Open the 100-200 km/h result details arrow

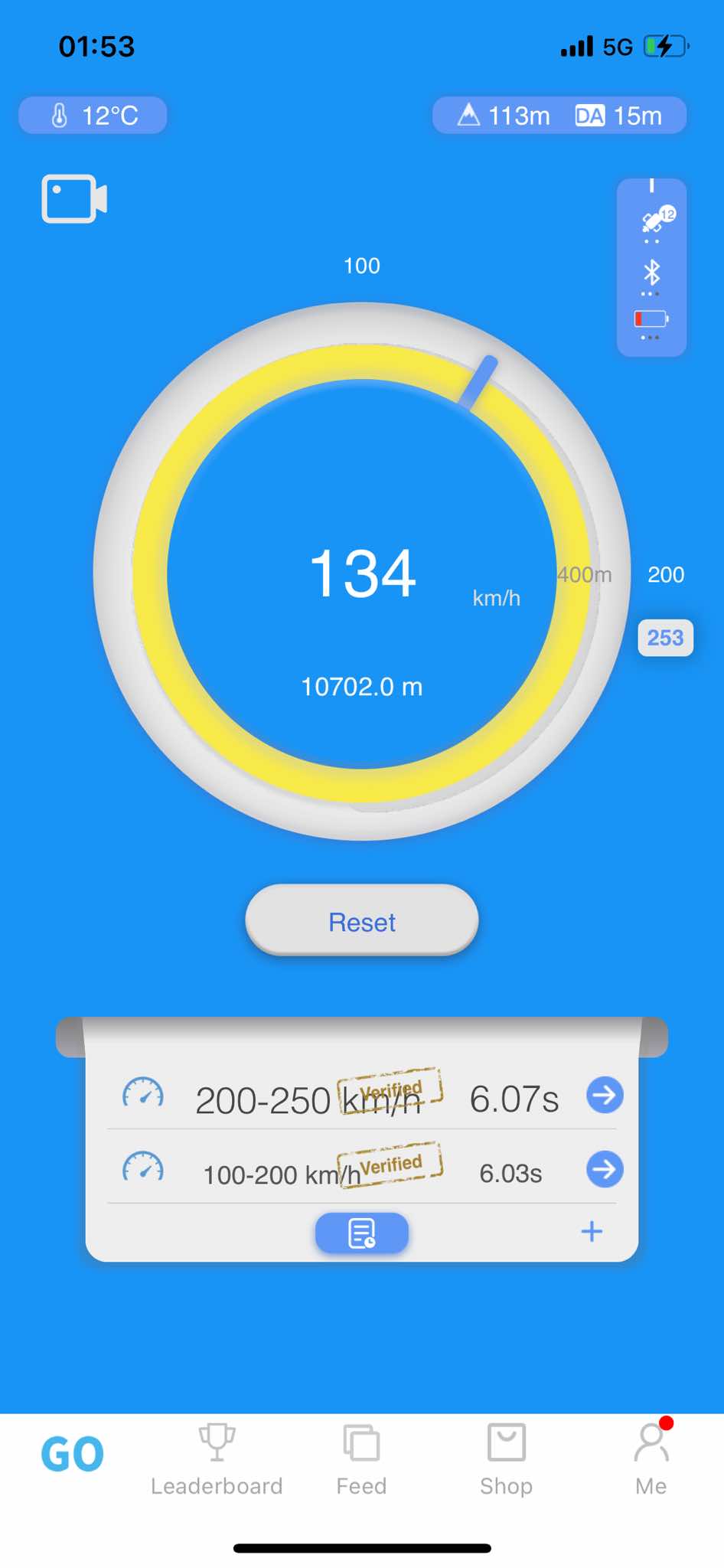605,1169
